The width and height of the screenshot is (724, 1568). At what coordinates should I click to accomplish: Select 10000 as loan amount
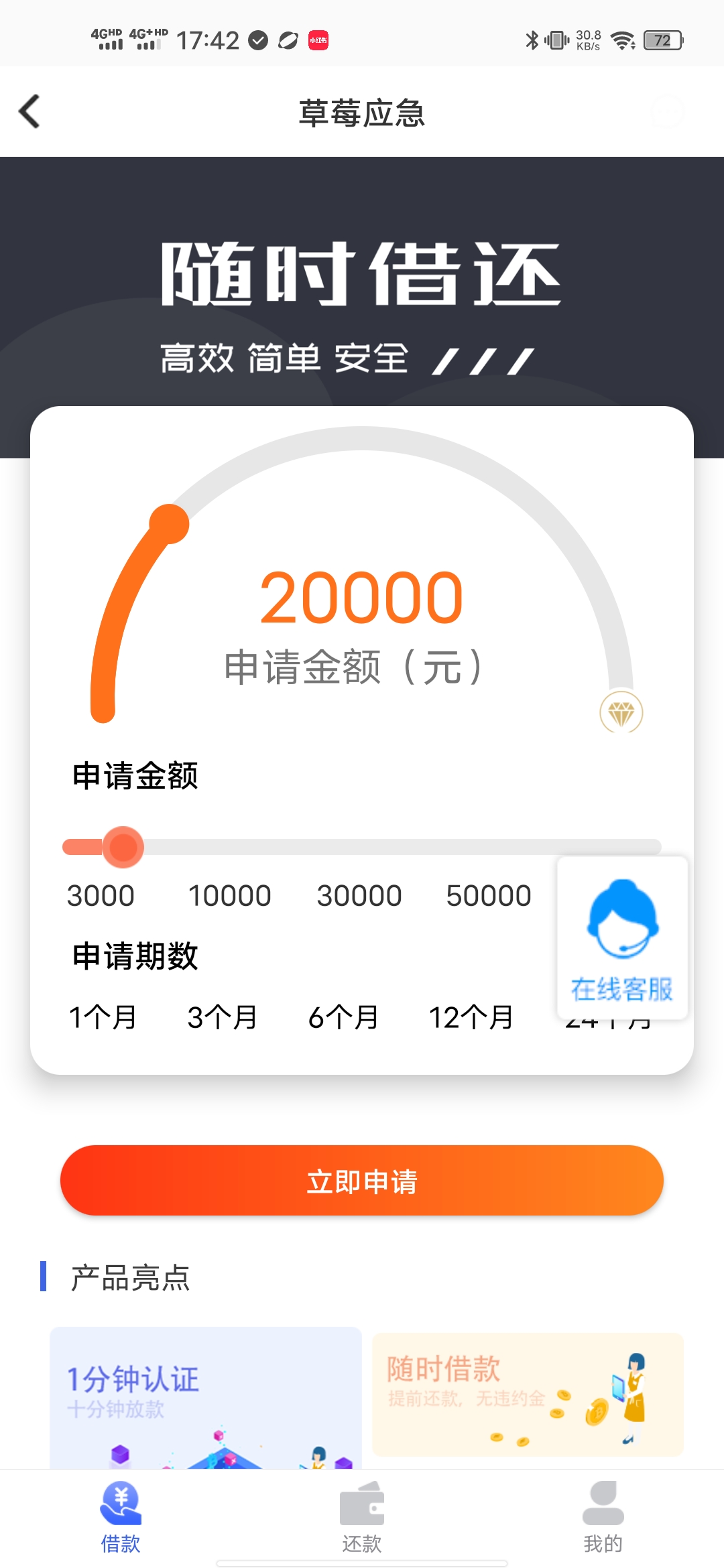point(229,896)
